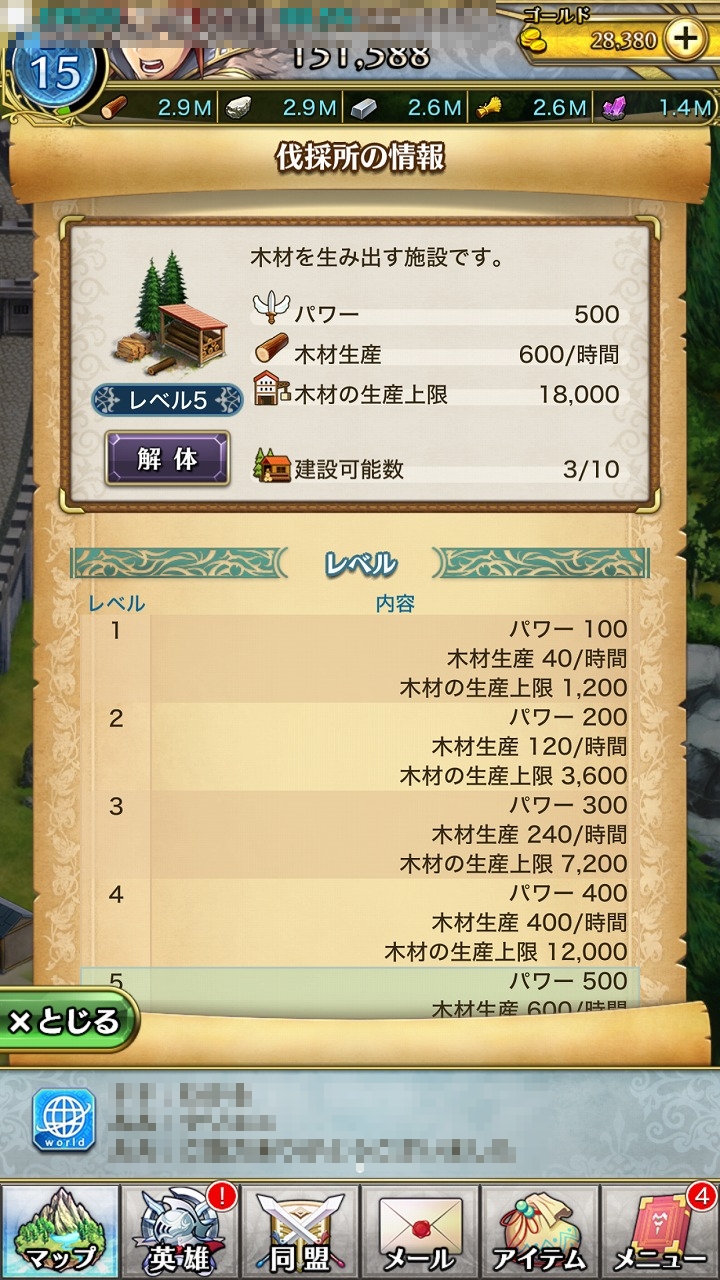Close the panel with とじる
Screen dimensions: 720x1280
[67, 1021]
